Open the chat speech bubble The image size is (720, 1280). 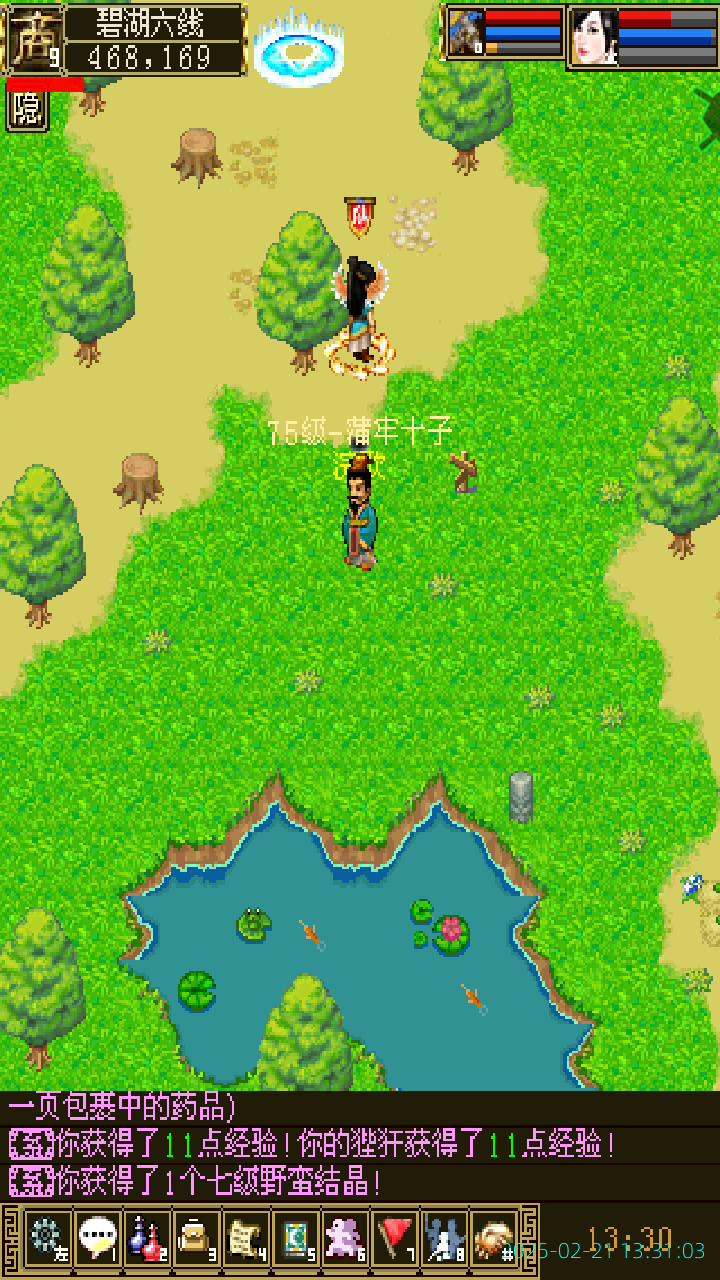(97, 1238)
